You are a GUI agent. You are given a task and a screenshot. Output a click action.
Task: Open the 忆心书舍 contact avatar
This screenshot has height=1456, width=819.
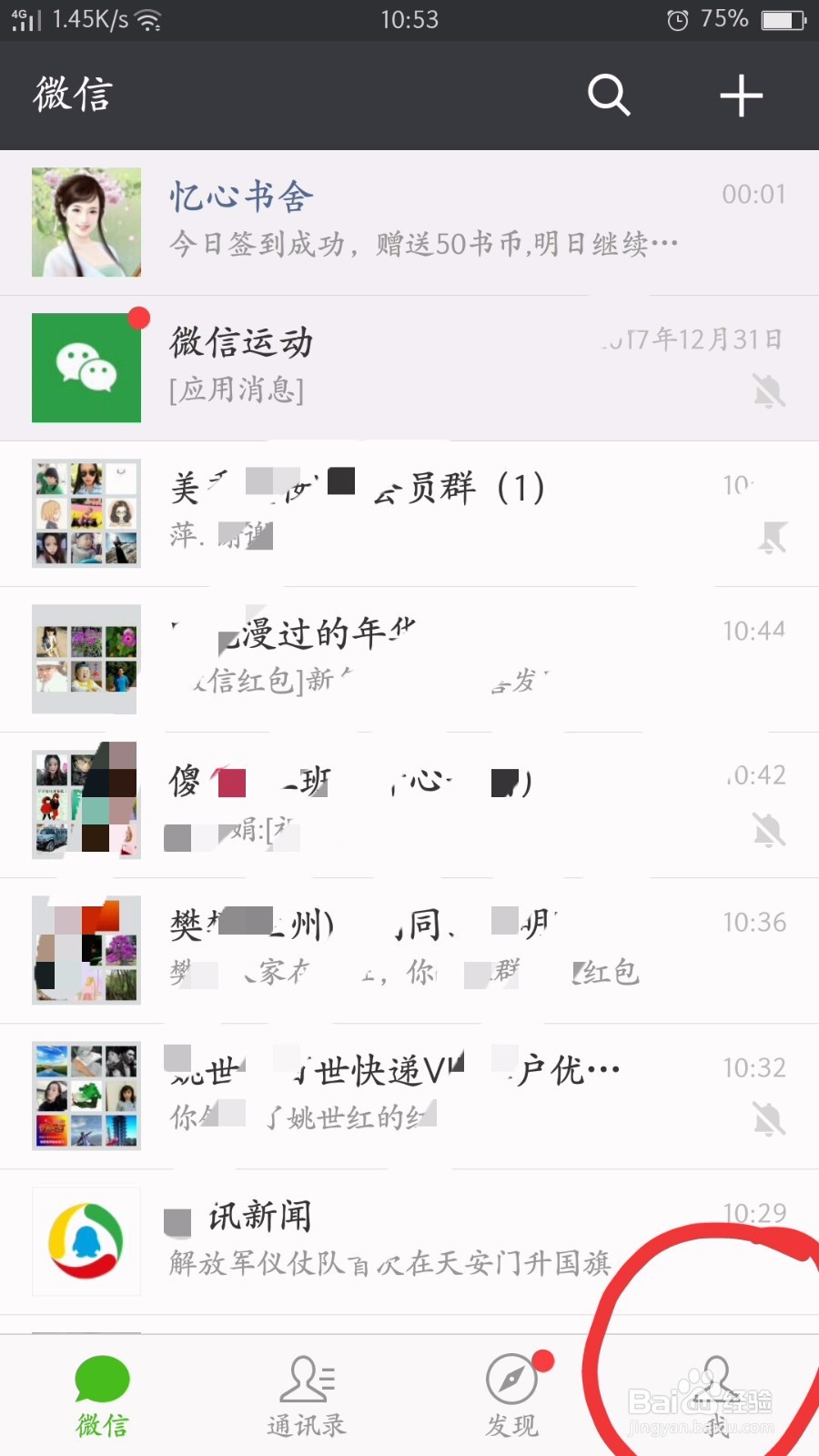[x=86, y=223]
